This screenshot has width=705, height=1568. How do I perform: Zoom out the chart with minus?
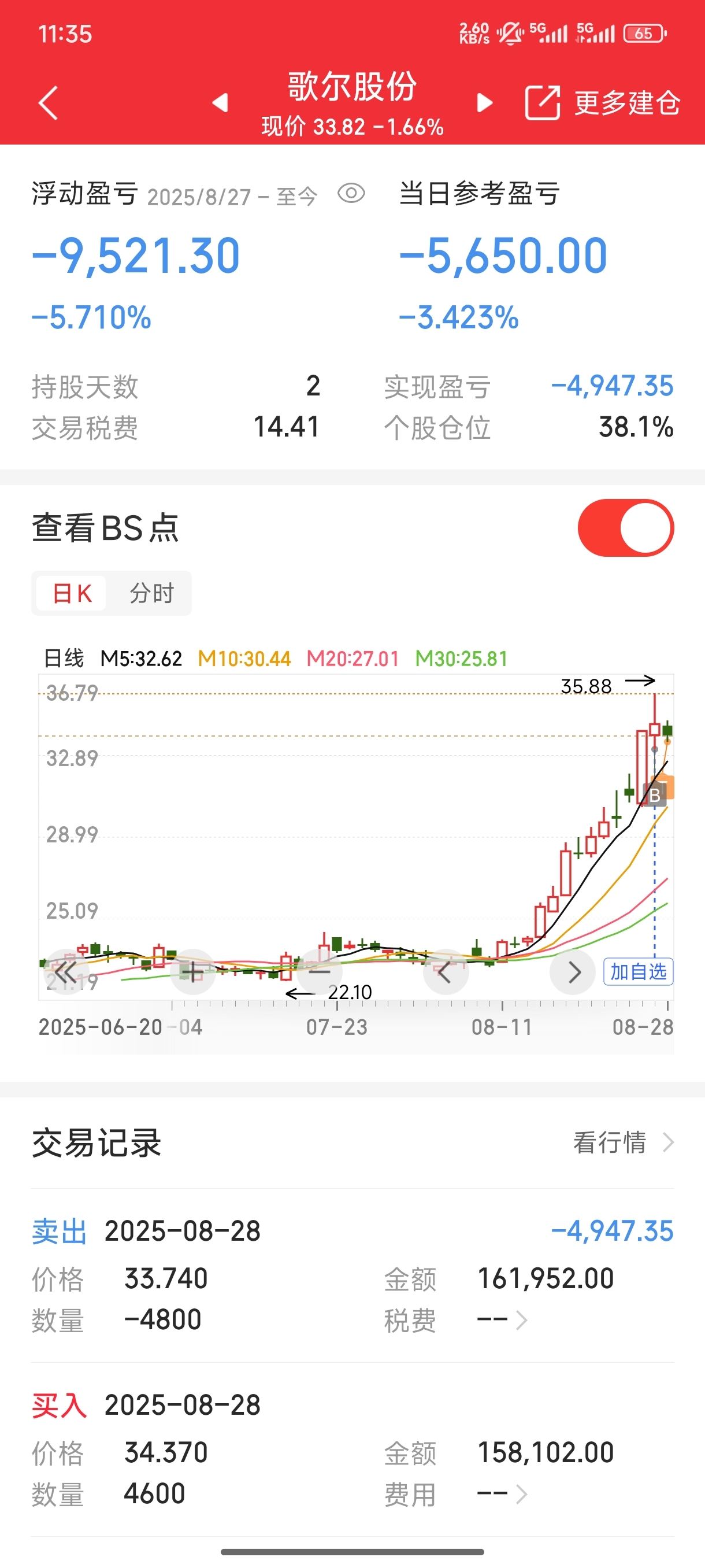pyautogui.click(x=320, y=972)
